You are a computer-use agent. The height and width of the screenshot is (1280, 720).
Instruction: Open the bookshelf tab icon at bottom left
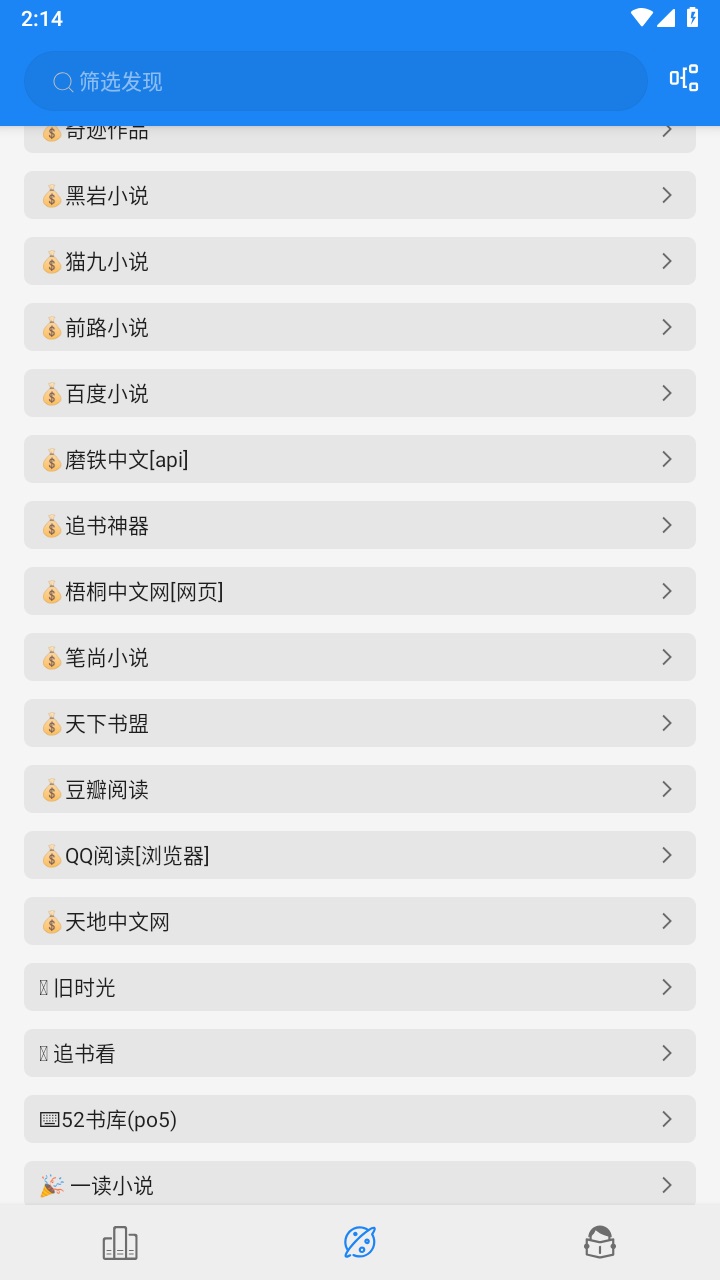click(x=120, y=1241)
